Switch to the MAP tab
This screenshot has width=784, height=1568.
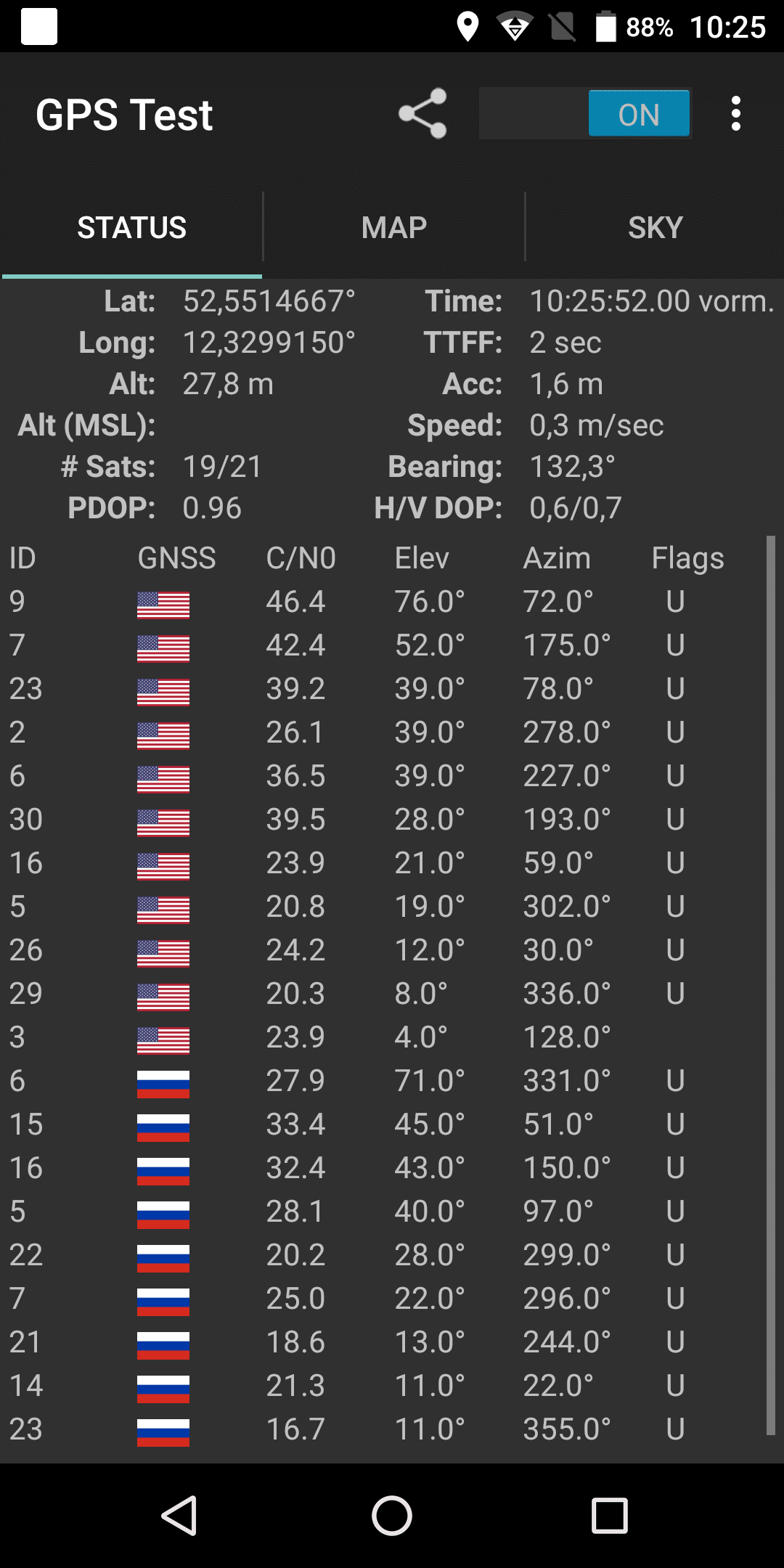tap(393, 227)
